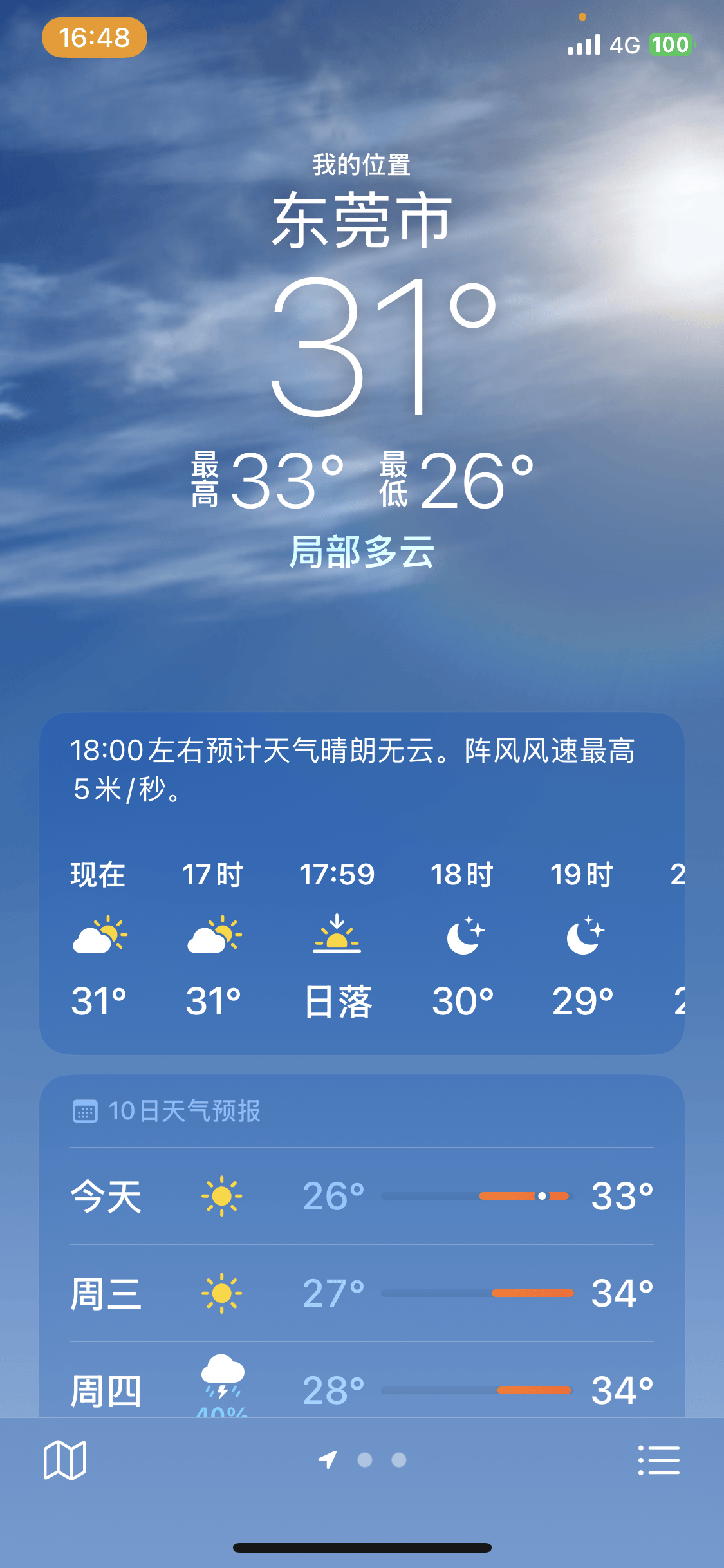
Task: Jump to the second location page dot
Action: click(x=365, y=1460)
